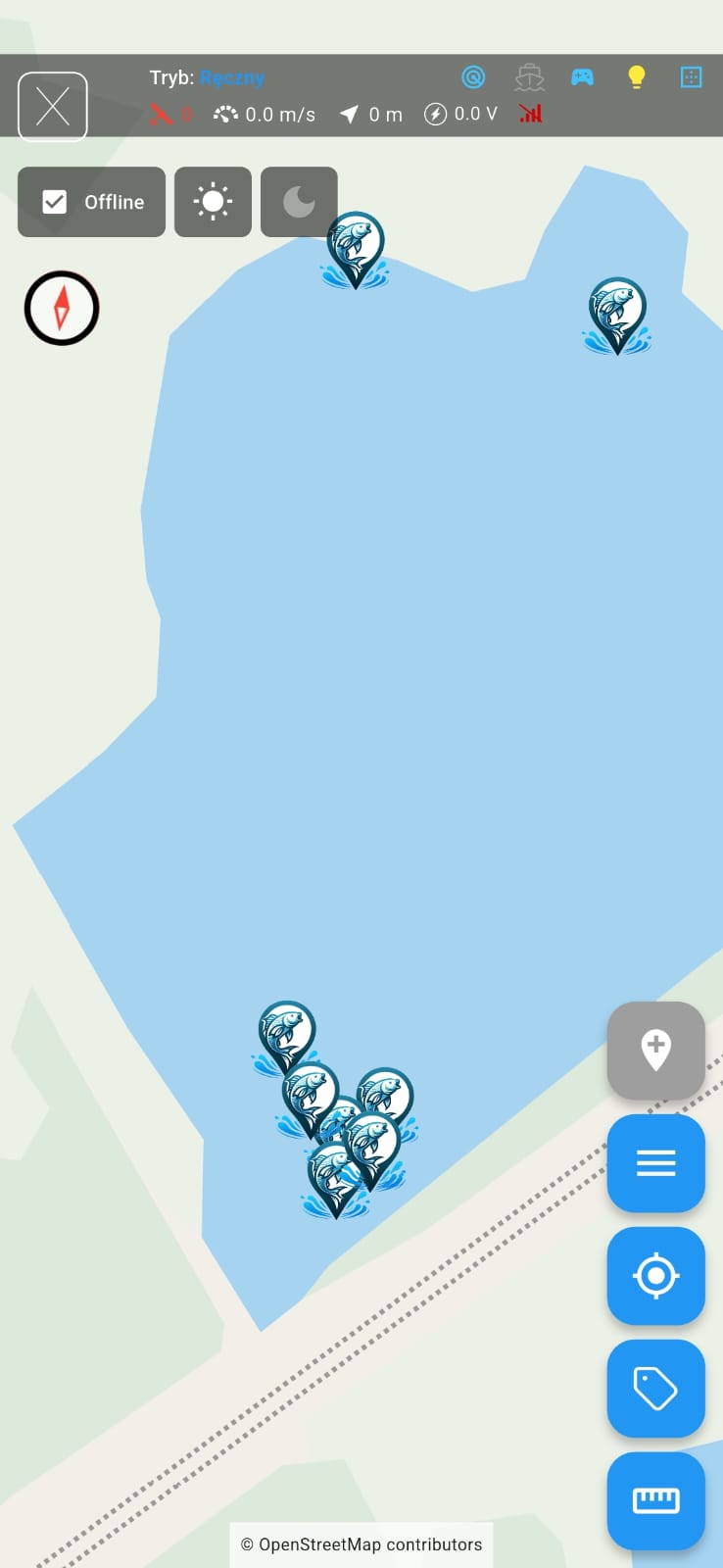Enable night mode with the moon button
The image size is (723, 1568).
(x=299, y=202)
